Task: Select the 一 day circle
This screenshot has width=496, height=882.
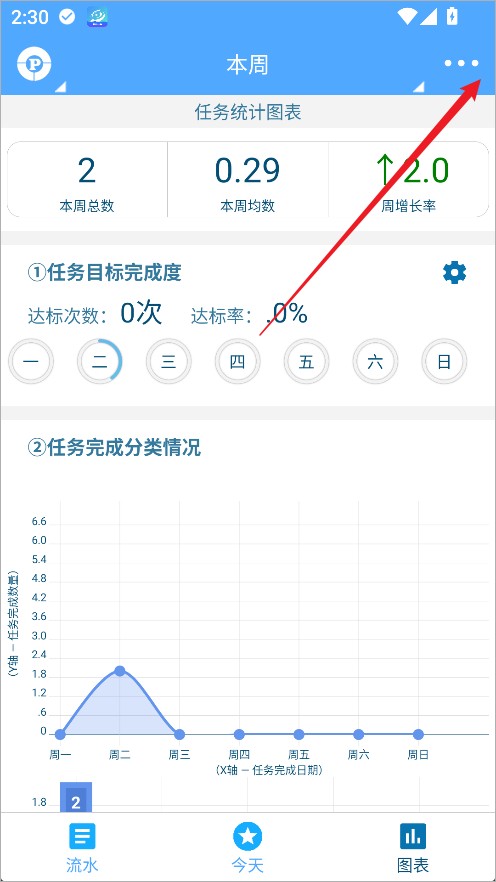Action: pos(31,361)
